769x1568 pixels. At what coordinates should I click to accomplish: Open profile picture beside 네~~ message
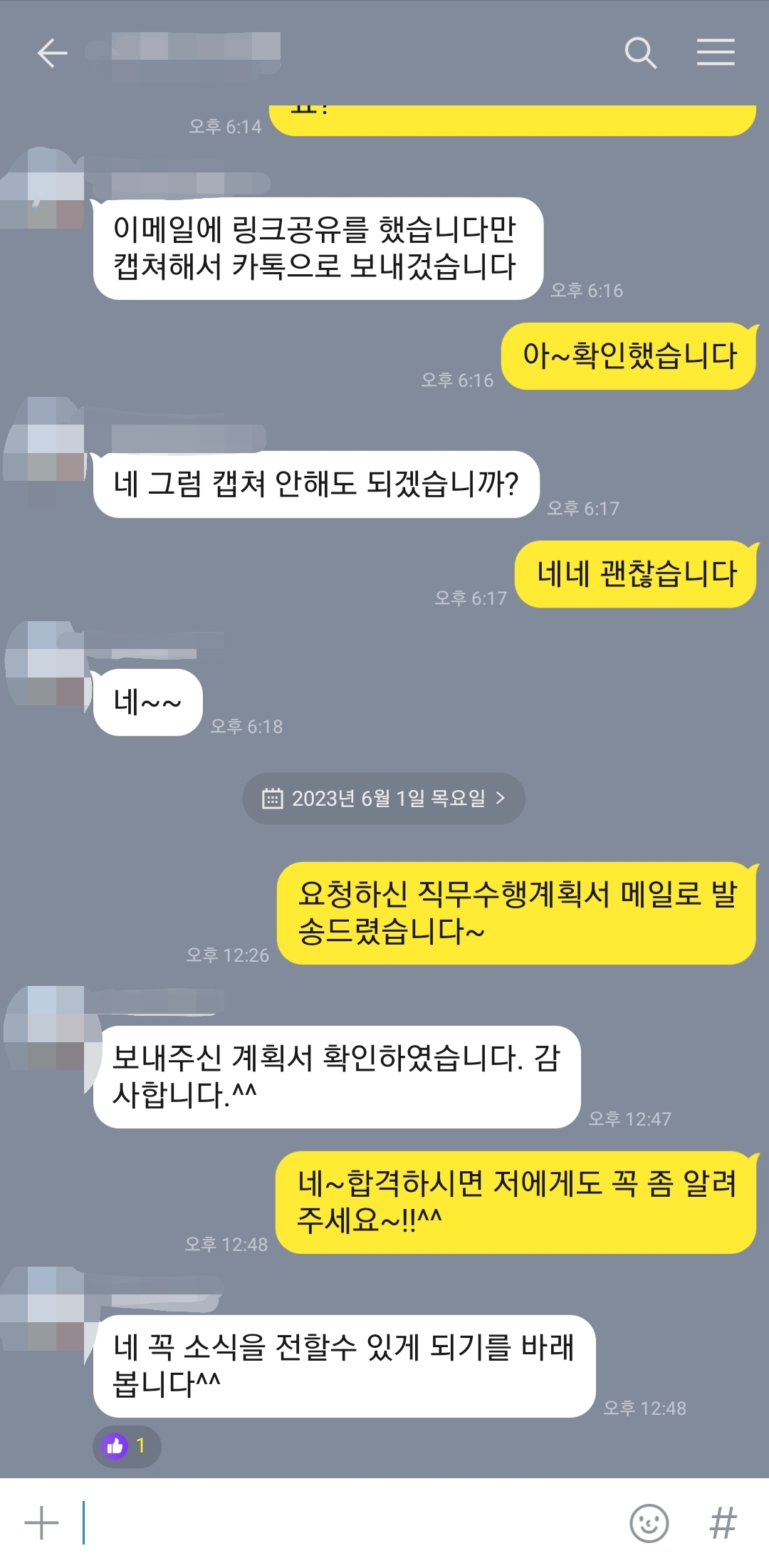46,664
